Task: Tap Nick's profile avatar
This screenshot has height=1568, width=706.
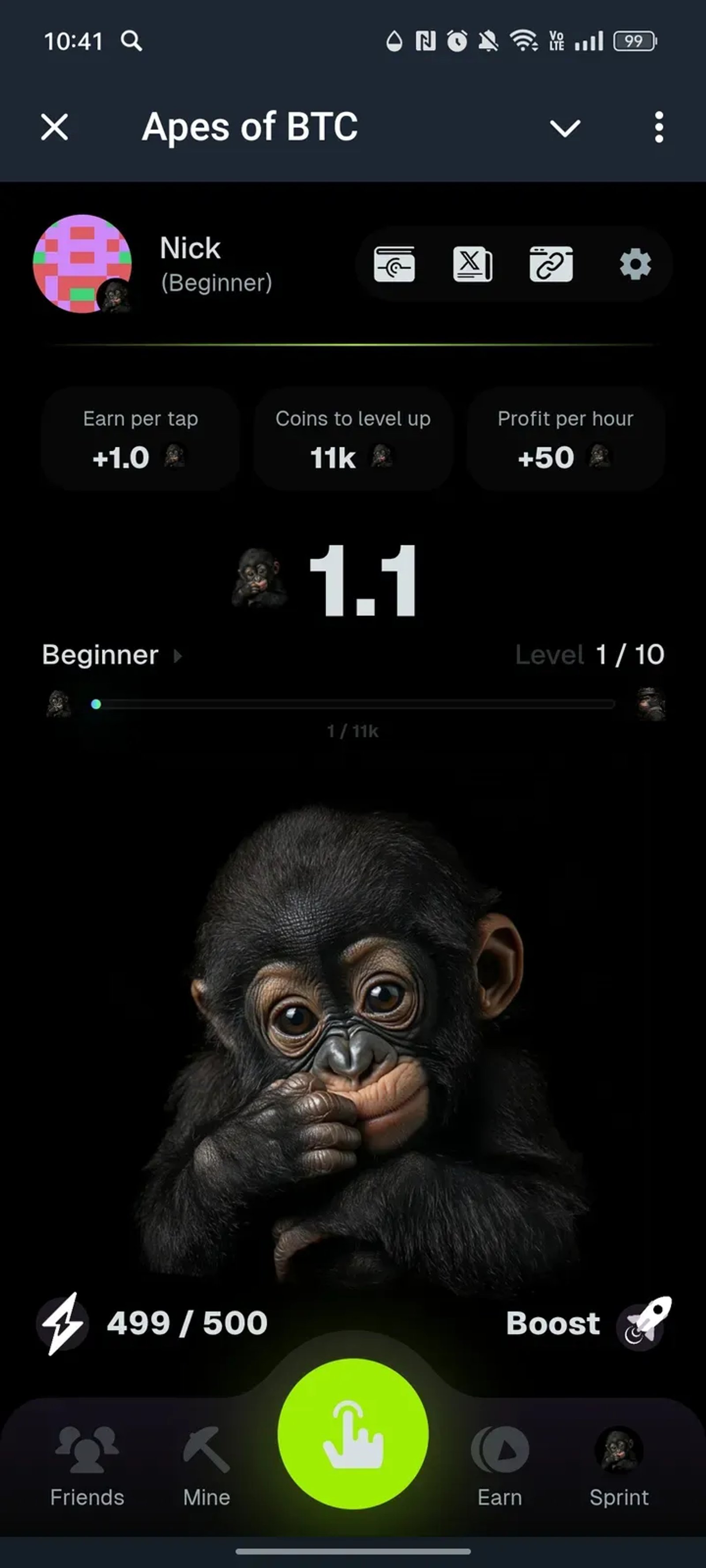Action: pos(82,264)
